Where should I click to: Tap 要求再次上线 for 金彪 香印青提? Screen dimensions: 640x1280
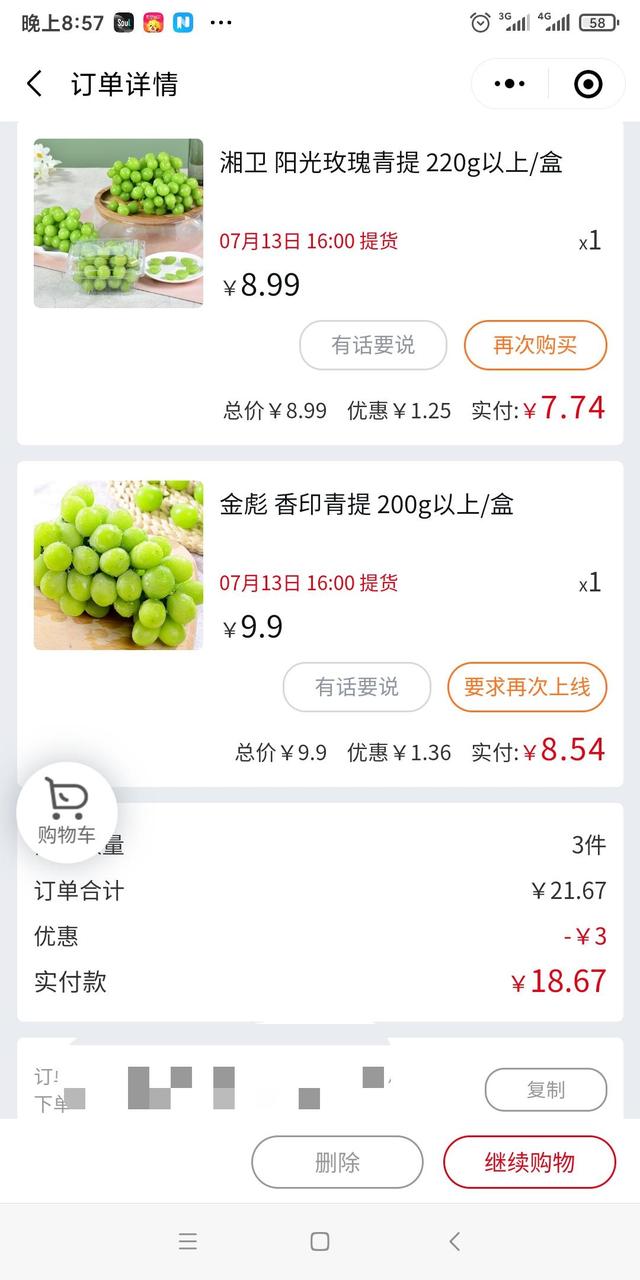click(527, 688)
